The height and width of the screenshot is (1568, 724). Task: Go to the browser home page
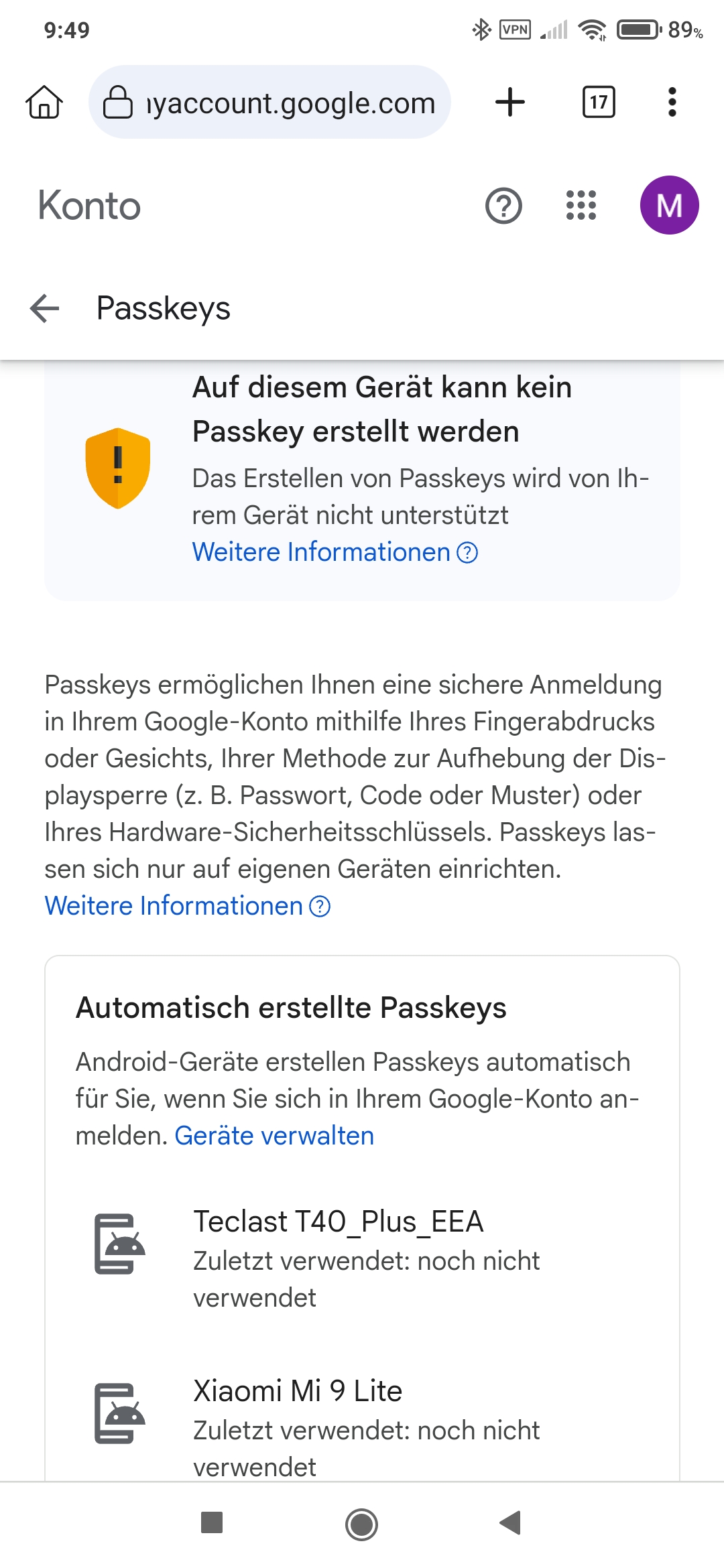pyautogui.click(x=44, y=103)
